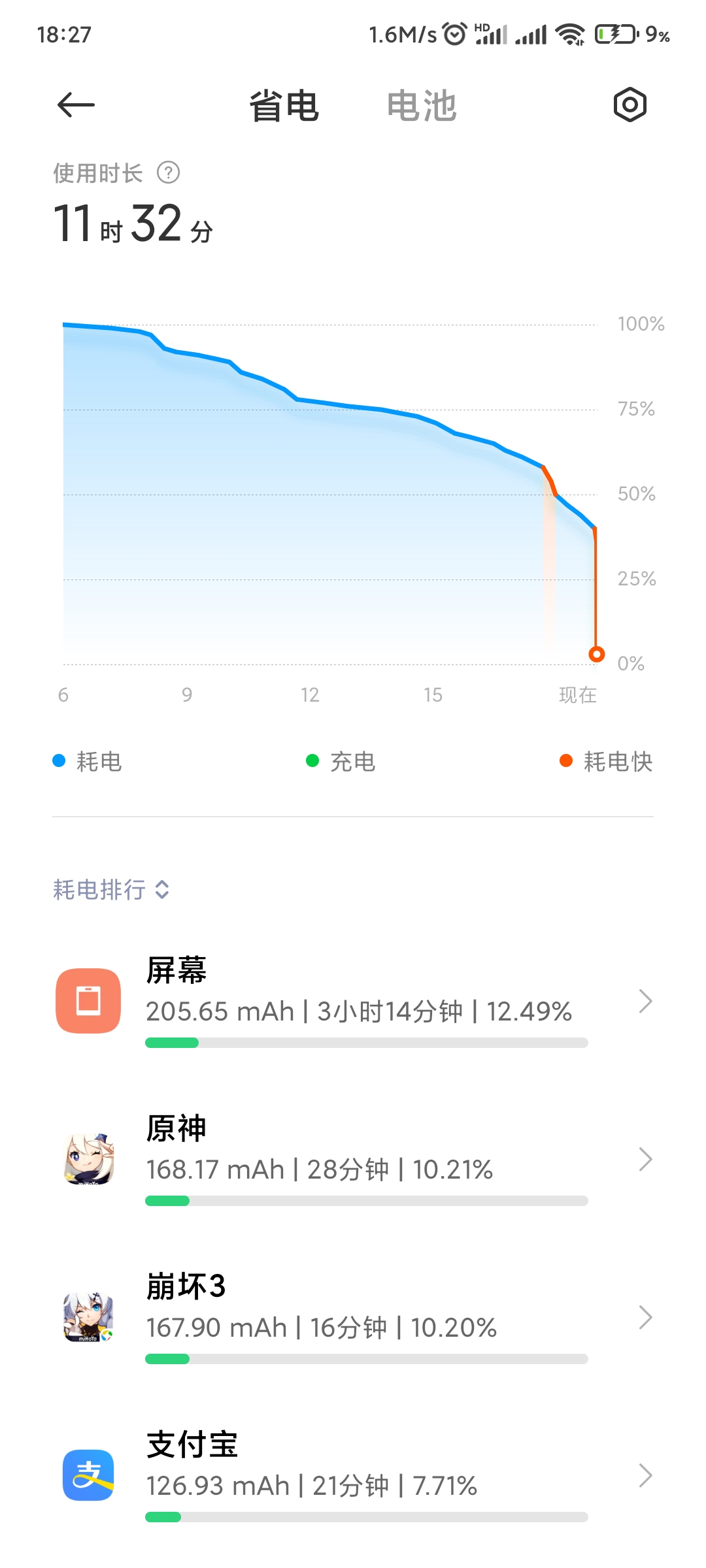
Task: Open the 耗电排行 sorting dropdown
Action: pos(111,889)
